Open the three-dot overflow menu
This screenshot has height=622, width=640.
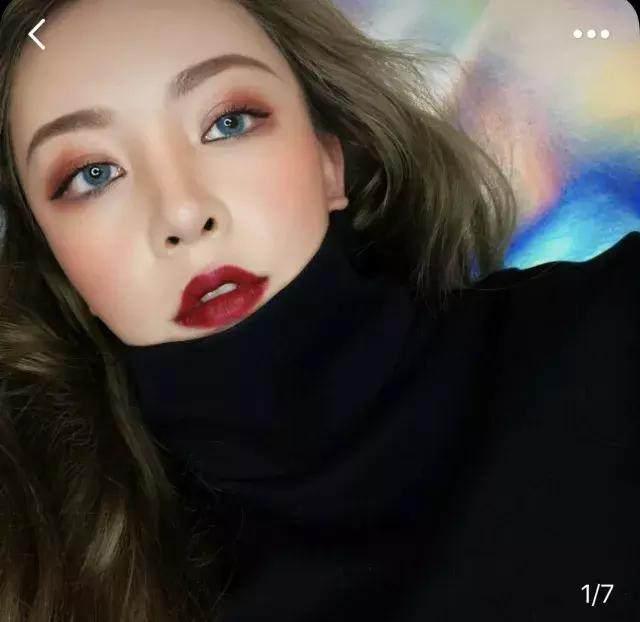point(590,34)
